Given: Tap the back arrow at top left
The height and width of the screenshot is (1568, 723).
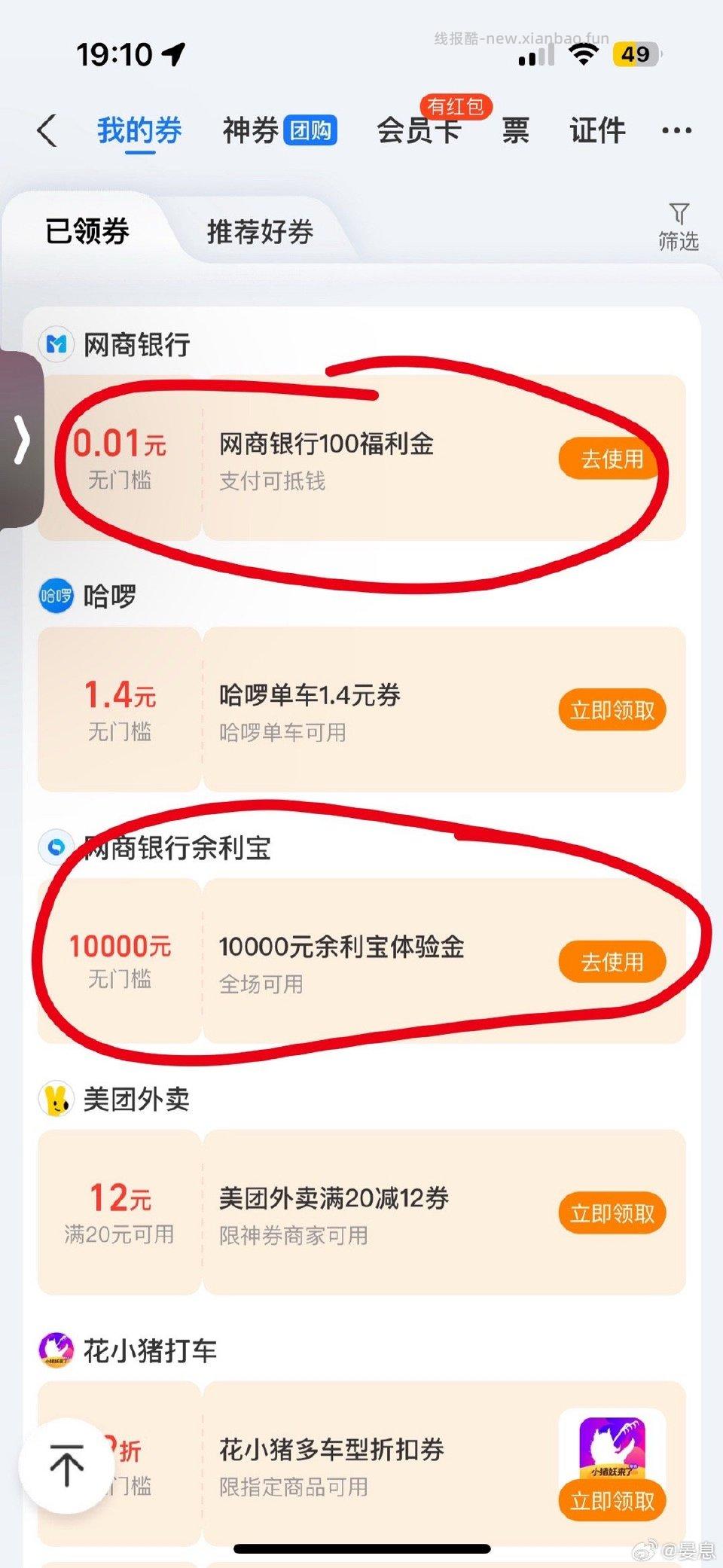Looking at the screenshot, I should (x=47, y=130).
